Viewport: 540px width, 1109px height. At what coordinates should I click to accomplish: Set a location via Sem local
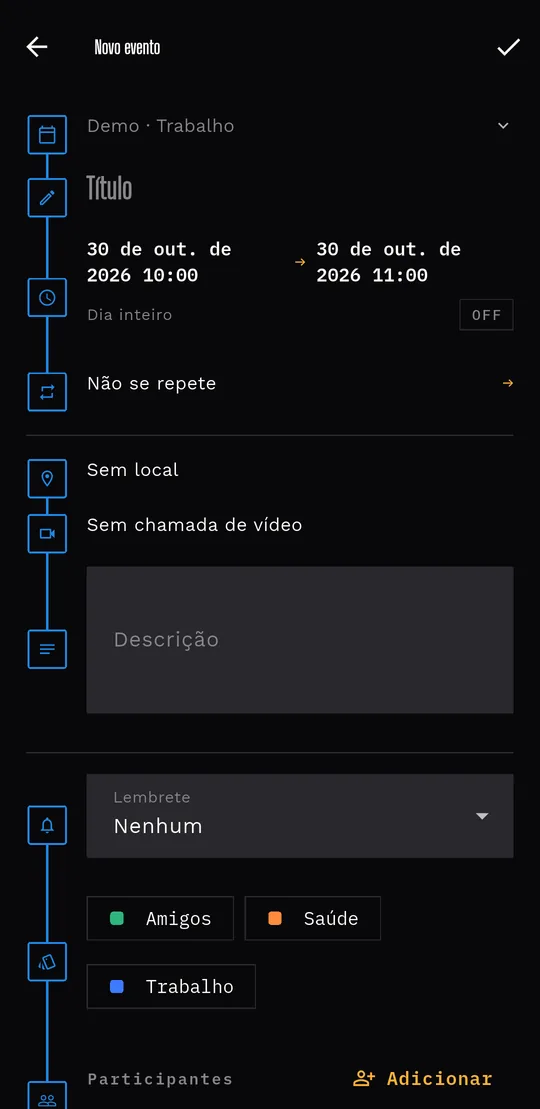tap(300, 470)
